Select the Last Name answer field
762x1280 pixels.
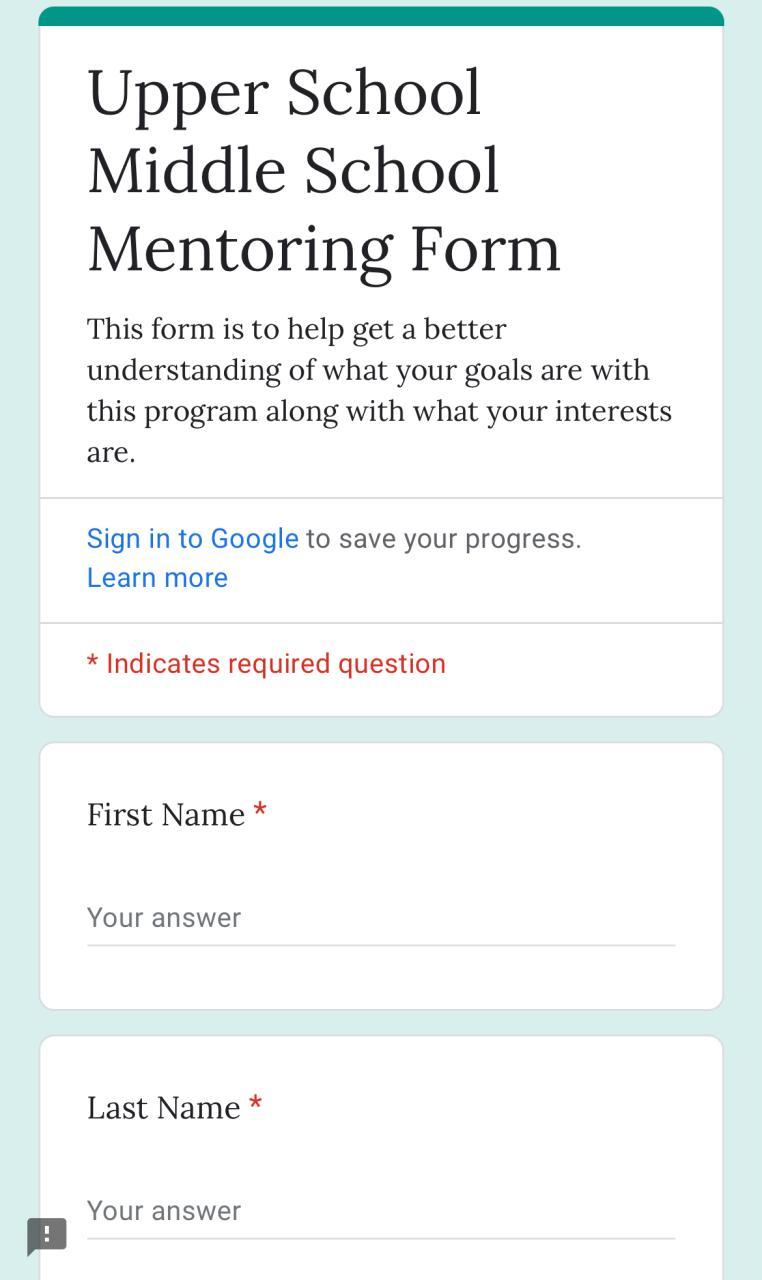coord(380,1211)
